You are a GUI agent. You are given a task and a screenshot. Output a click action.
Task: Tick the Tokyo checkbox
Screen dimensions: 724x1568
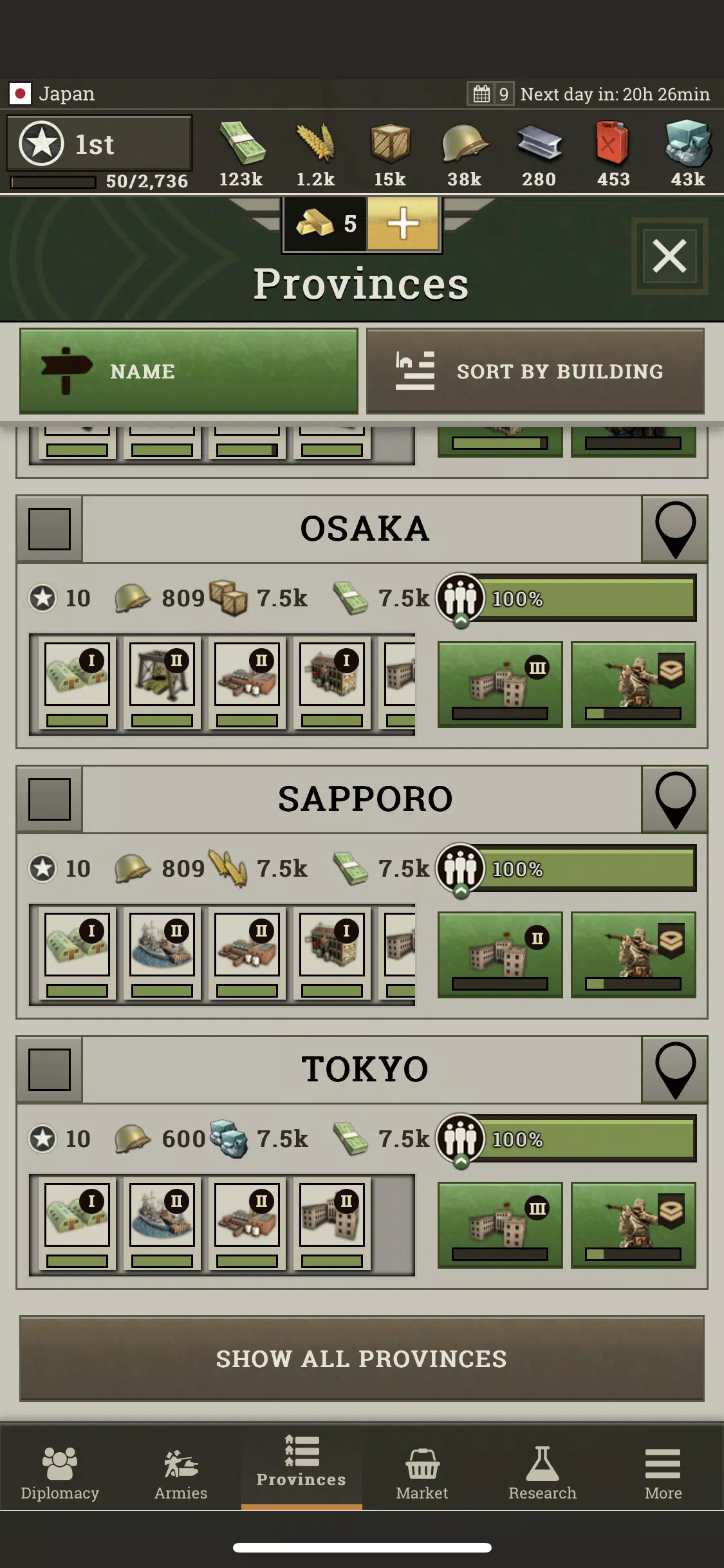pos(50,1070)
